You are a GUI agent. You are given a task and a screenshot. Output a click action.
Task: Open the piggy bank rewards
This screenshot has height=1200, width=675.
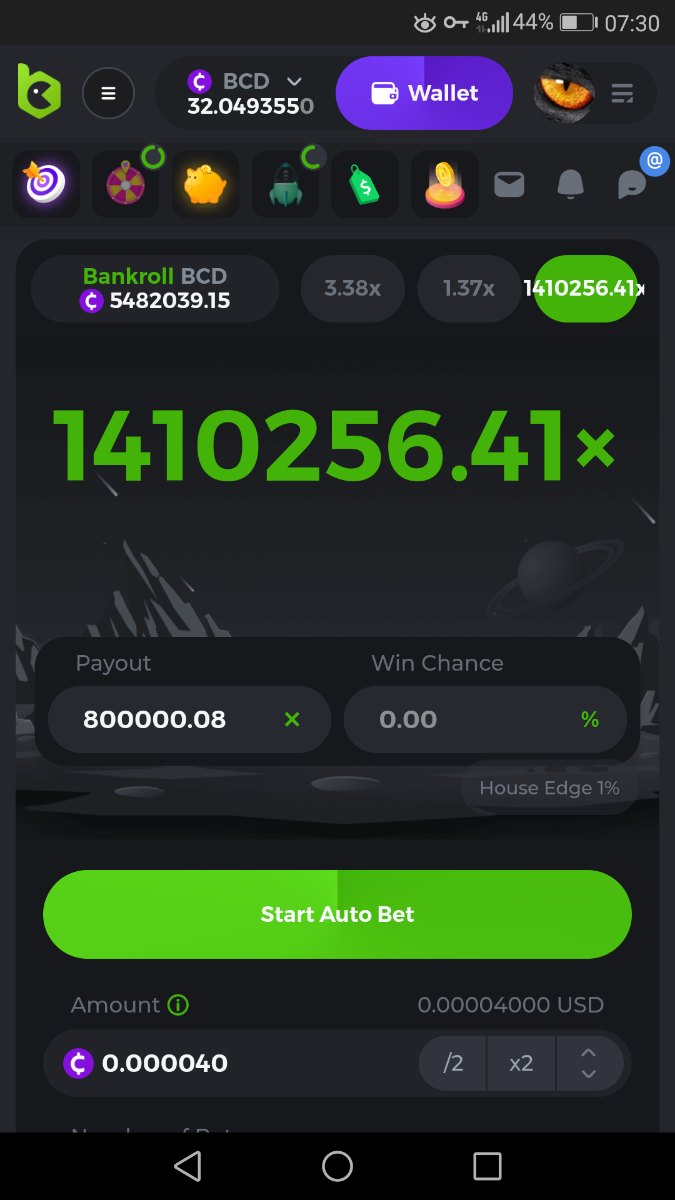(205, 184)
